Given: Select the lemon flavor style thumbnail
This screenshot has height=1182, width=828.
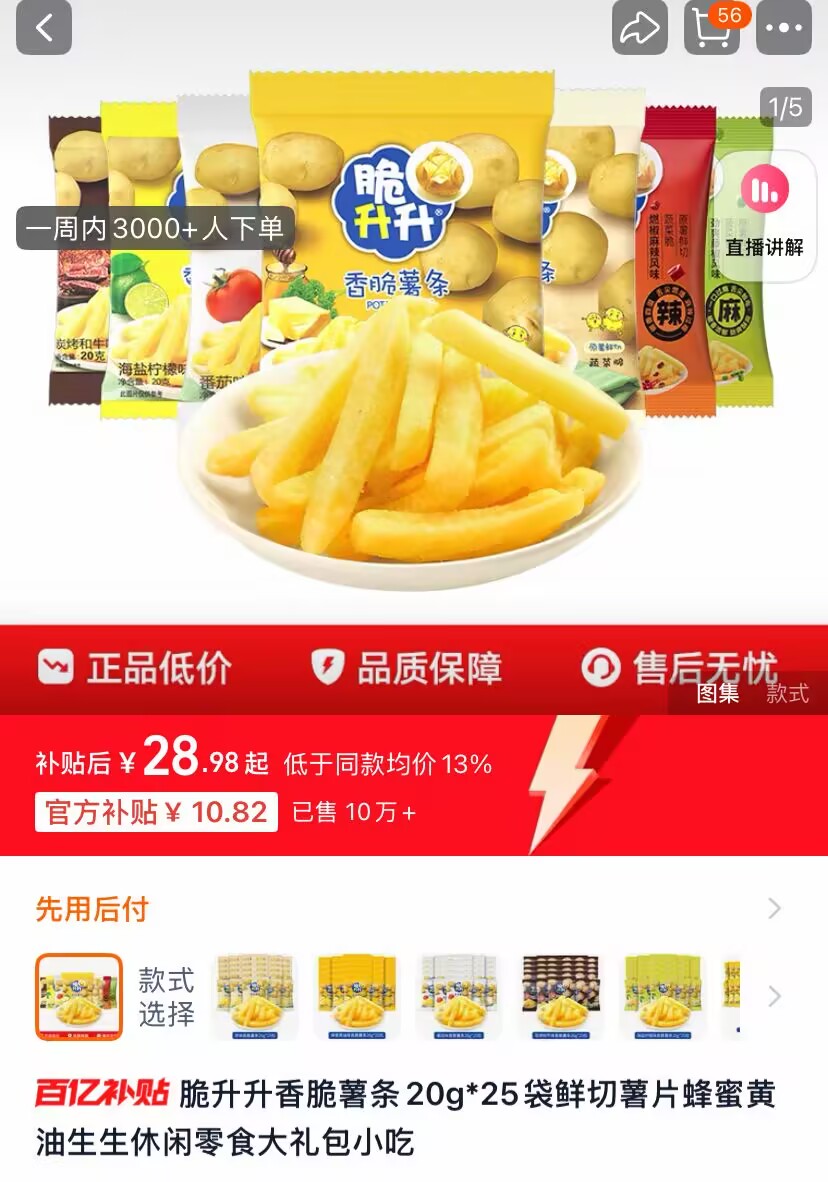Looking at the screenshot, I should point(663,997).
